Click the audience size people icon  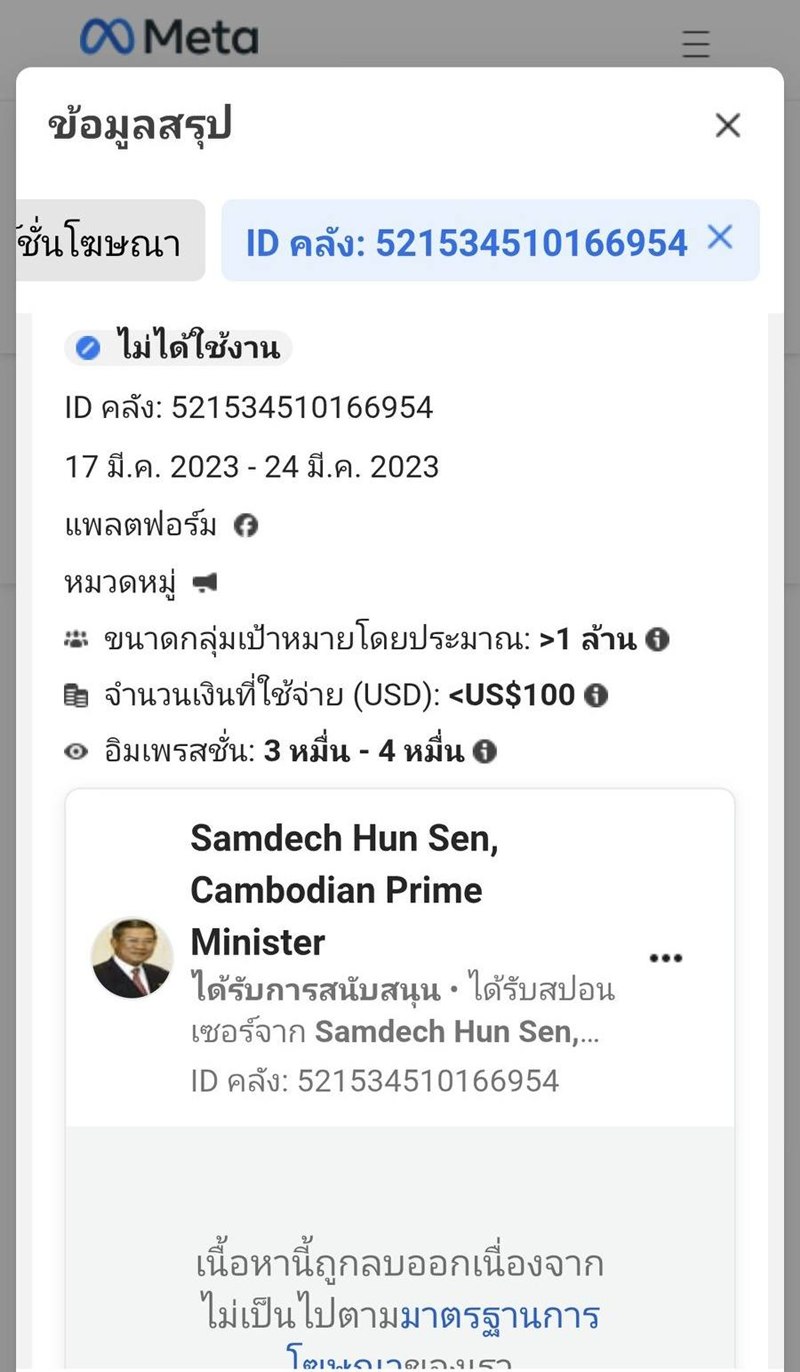click(75, 638)
